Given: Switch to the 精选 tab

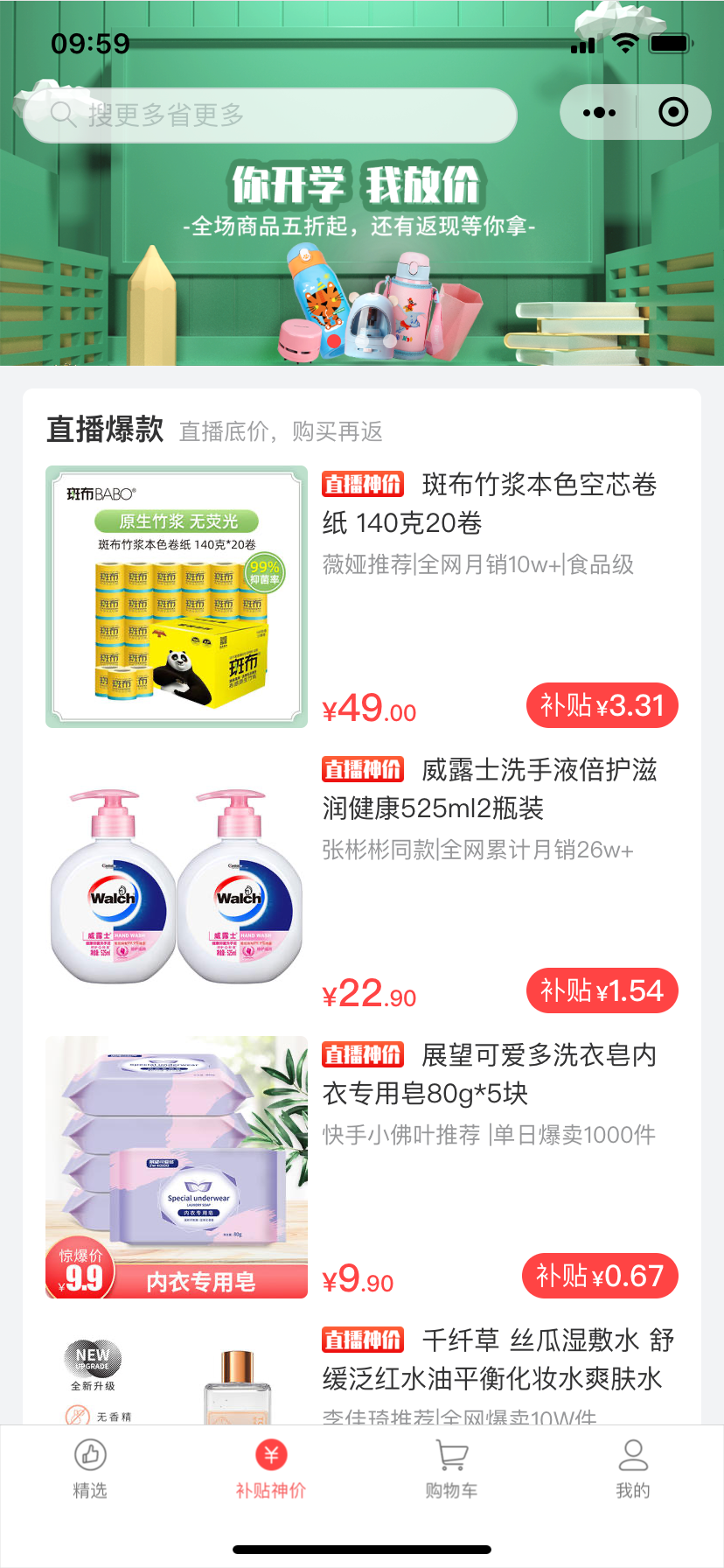Looking at the screenshot, I should tap(90, 1469).
